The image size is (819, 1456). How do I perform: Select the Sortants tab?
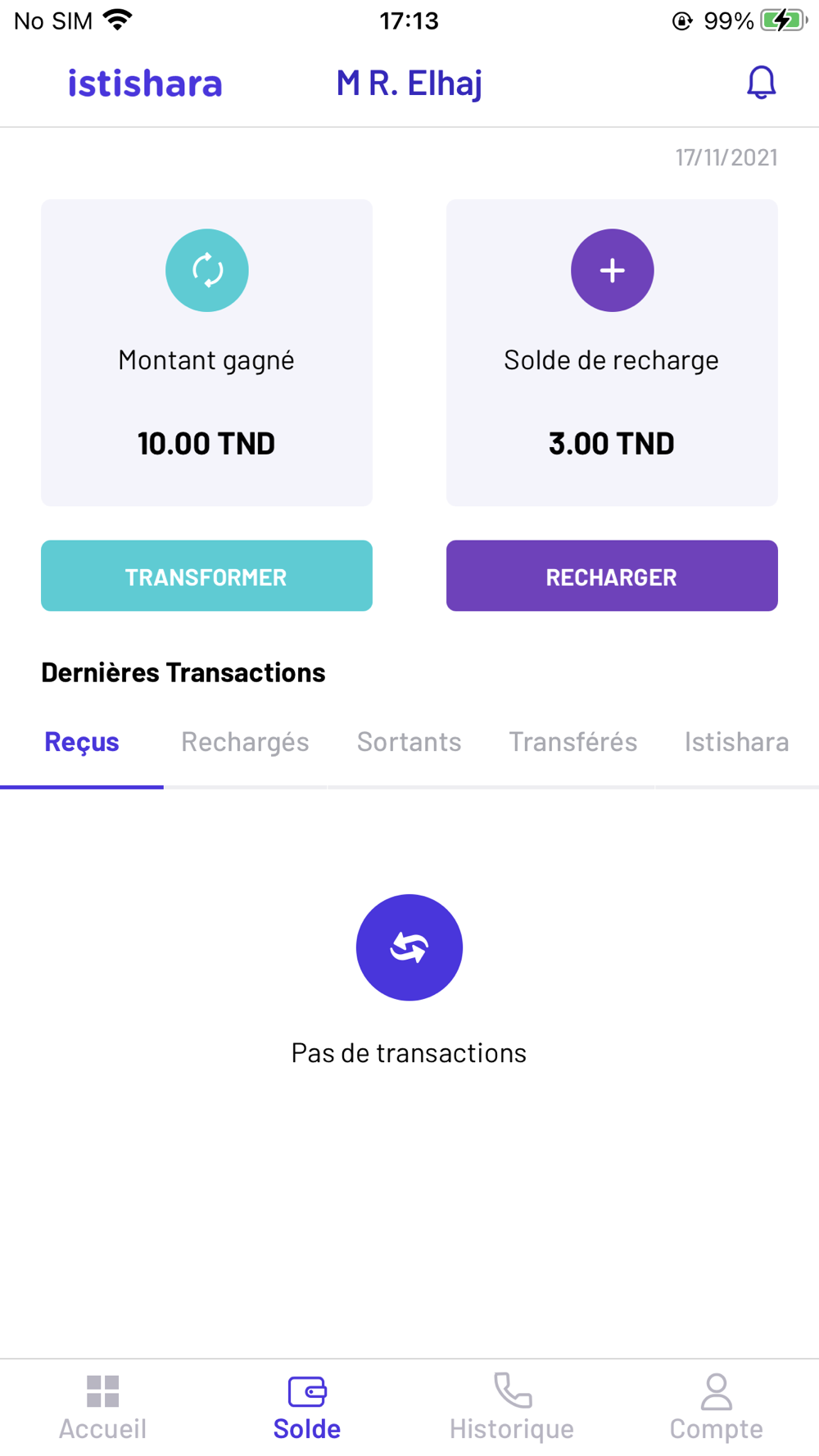(409, 742)
